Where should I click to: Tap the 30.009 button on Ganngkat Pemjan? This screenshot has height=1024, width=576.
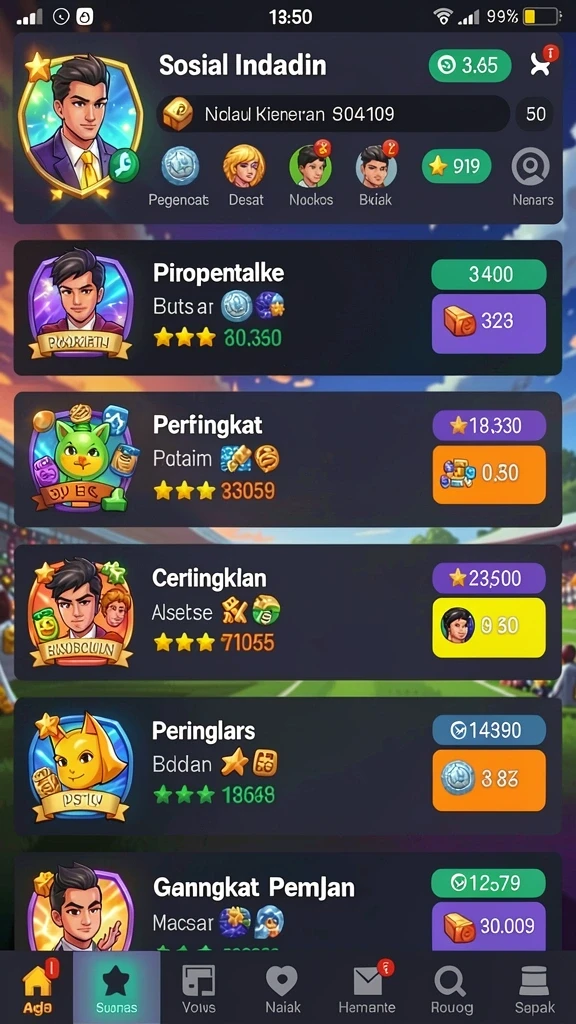coord(488,926)
